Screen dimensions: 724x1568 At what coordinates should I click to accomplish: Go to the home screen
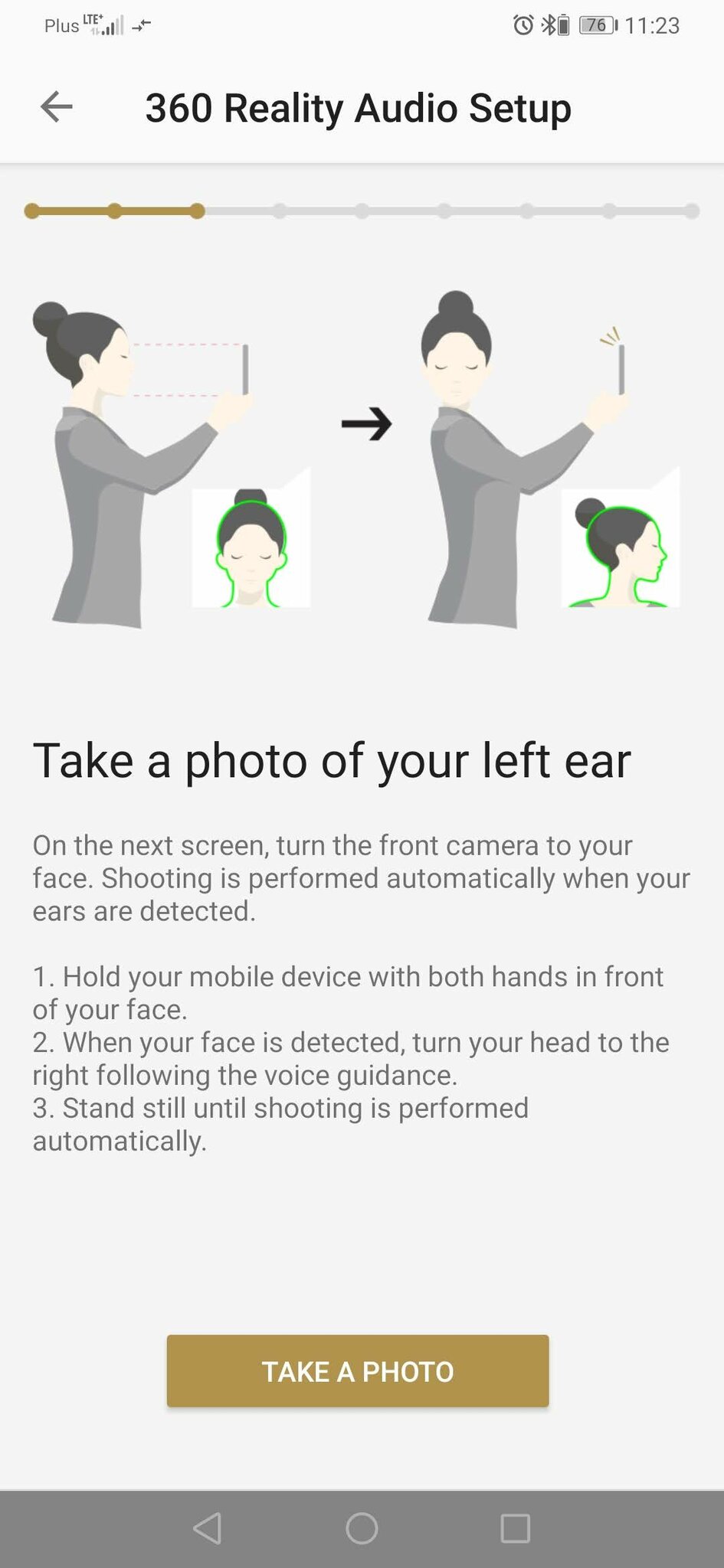click(x=362, y=1528)
